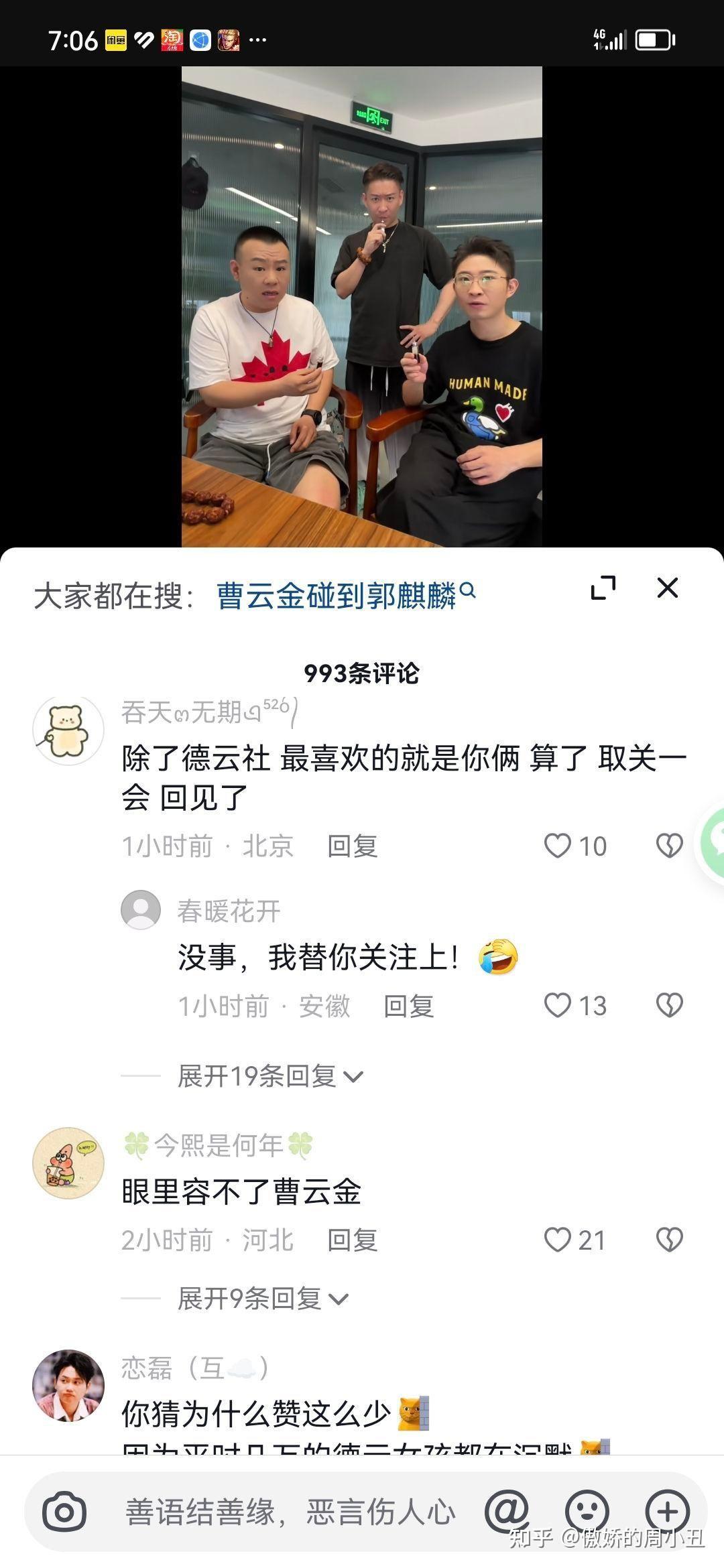Reply to 今熙是何年's comment
This screenshot has height=1568, width=724.
tap(353, 1240)
